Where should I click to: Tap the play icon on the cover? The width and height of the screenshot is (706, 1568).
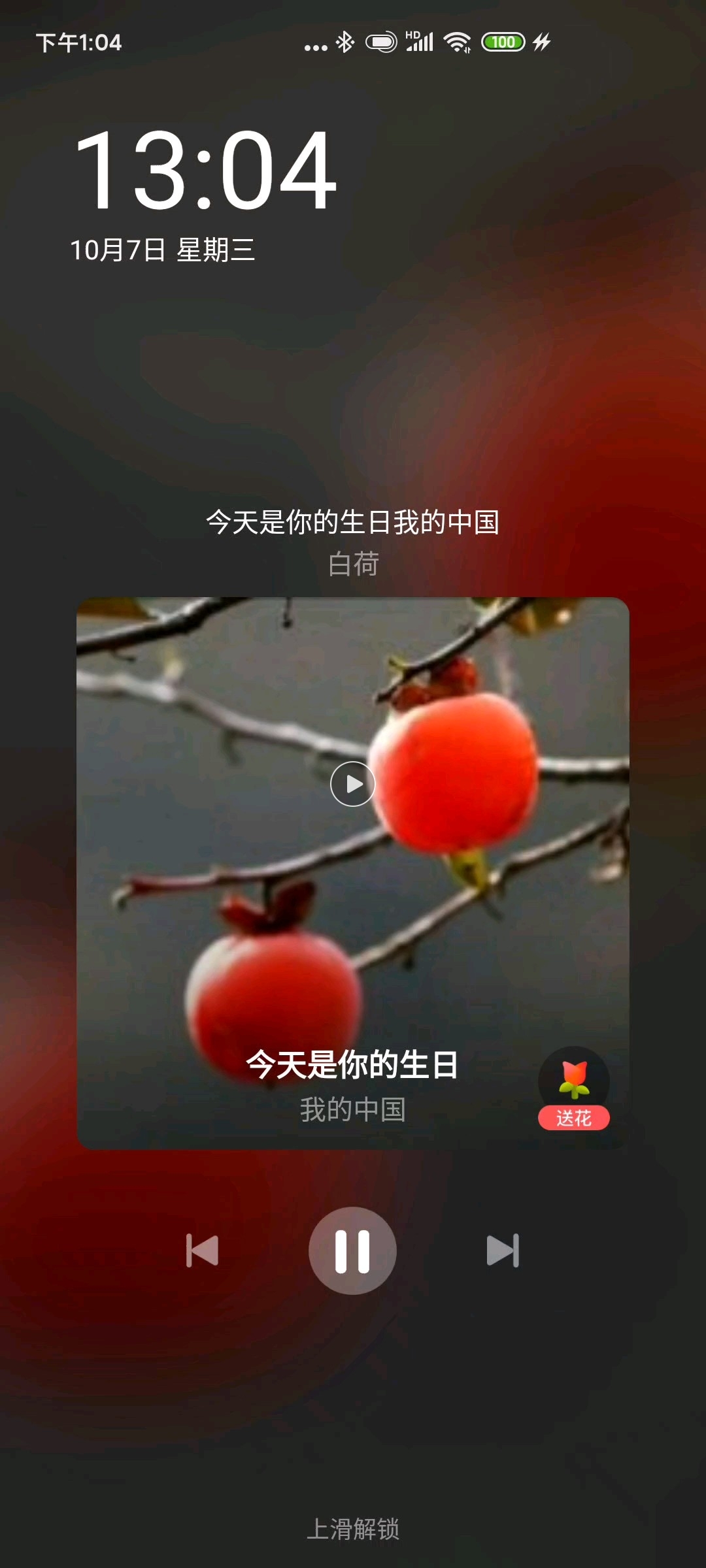tap(352, 784)
